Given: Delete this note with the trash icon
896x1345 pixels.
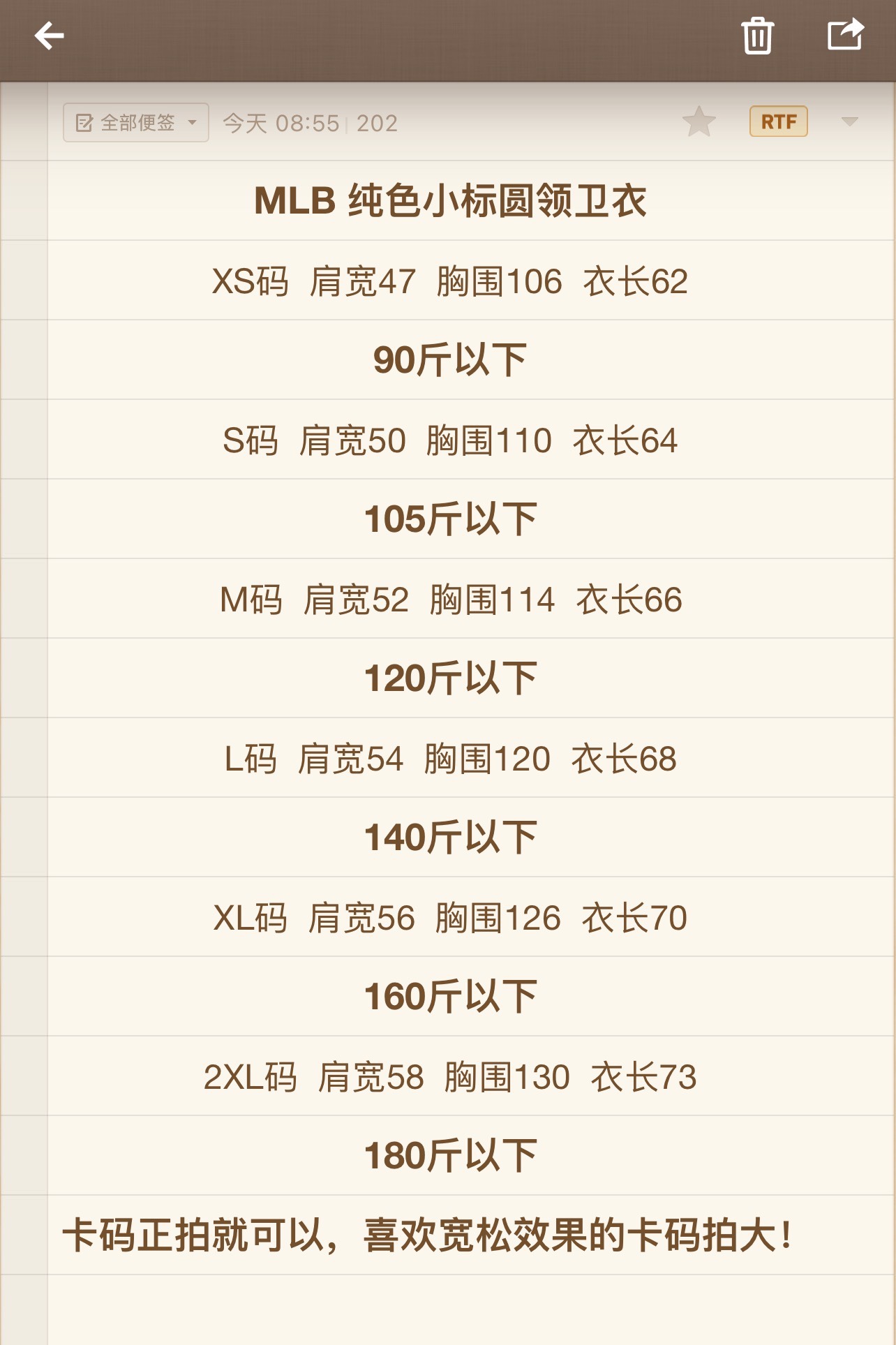Looking at the screenshot, I should 757,36.
